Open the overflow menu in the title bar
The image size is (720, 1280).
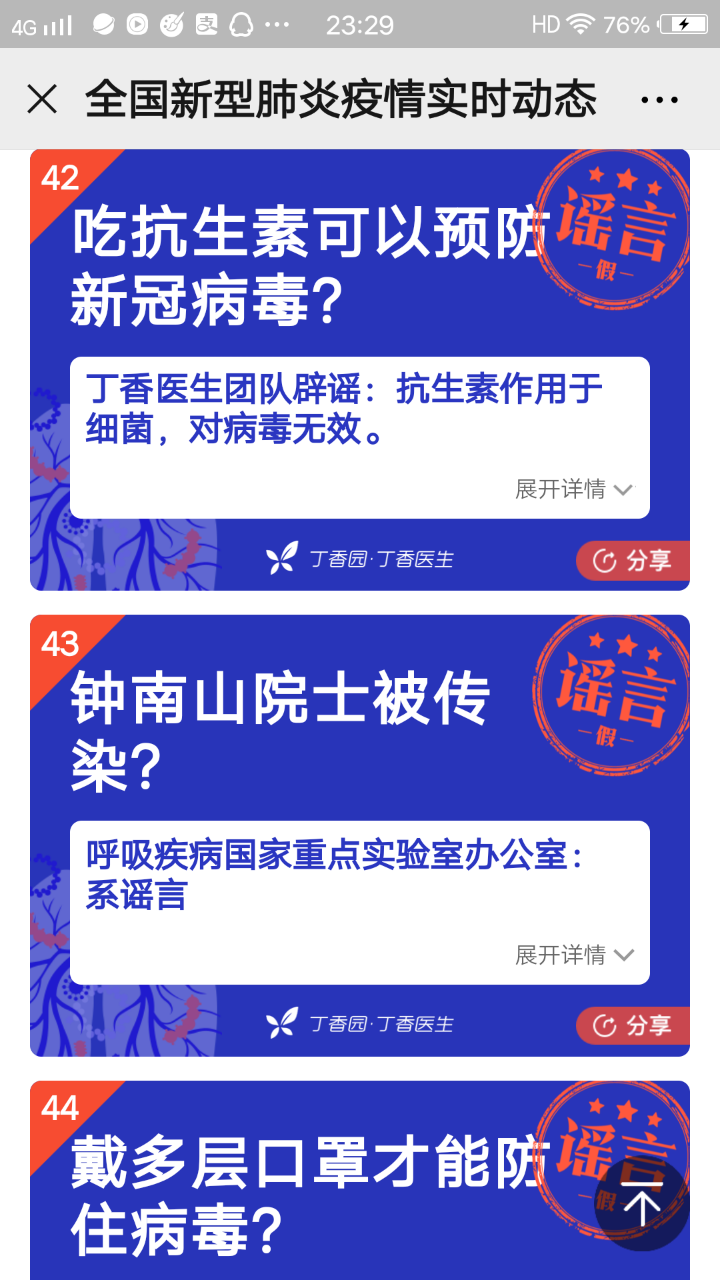coord(659,99)
